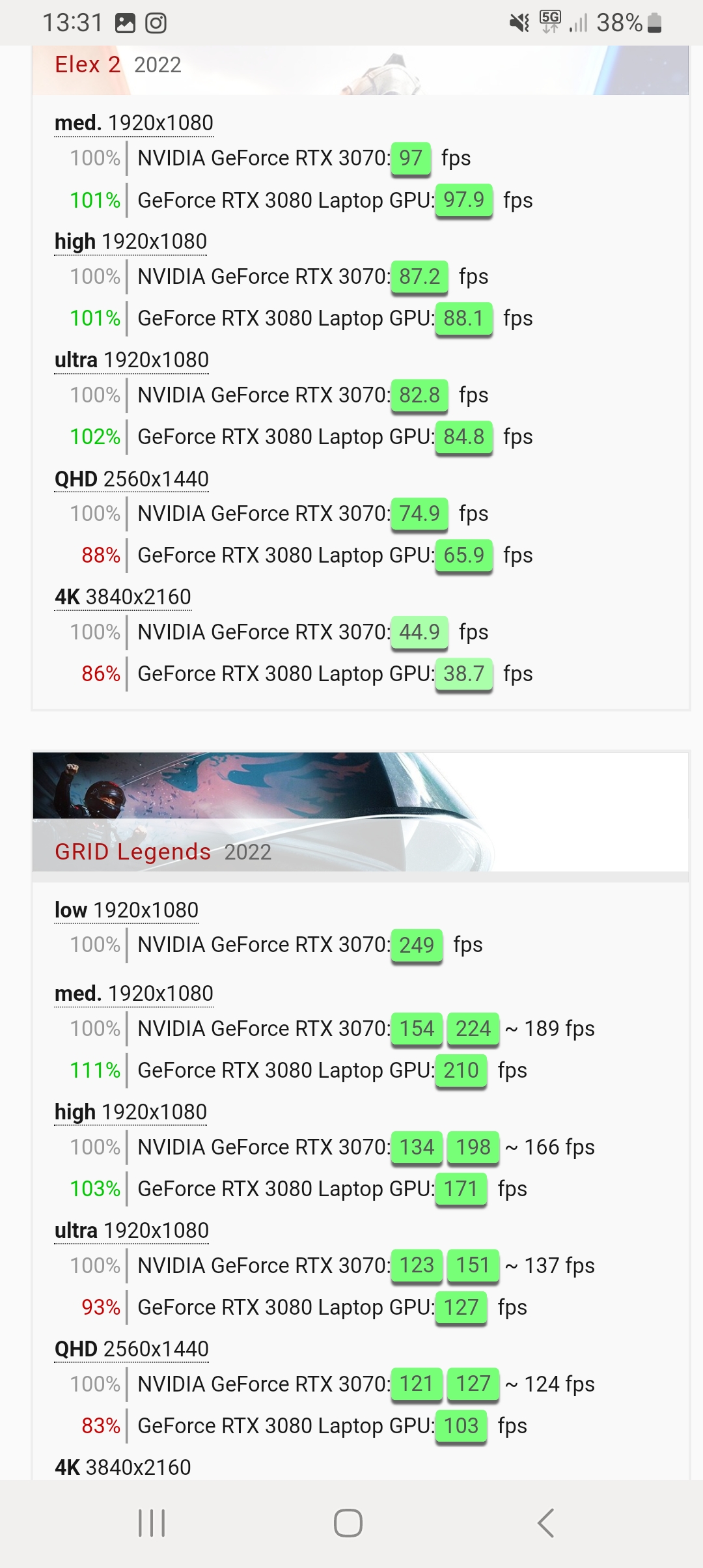The width and height of the screenshot is (703, 1568).
Task: Show details for GRID Legends low 1920x1080 setting
Action: point(126,910)
